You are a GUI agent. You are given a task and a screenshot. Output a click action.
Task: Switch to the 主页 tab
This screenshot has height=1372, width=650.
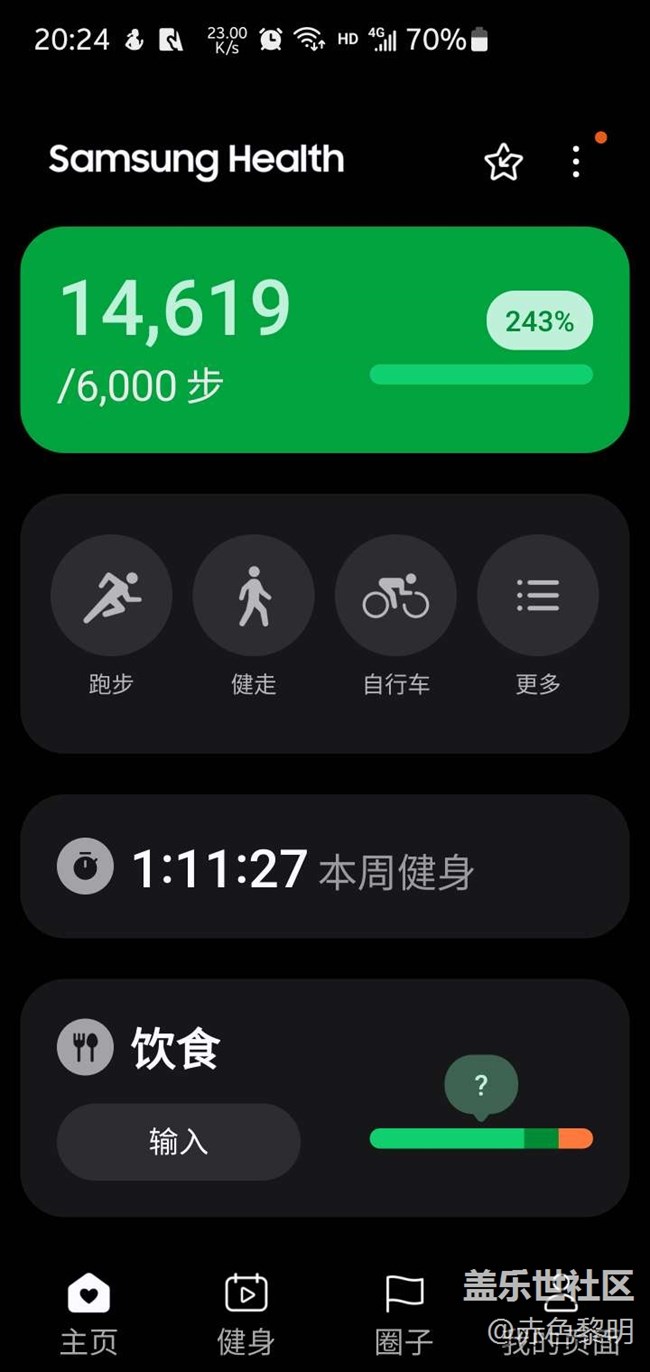pos(89,1312)
